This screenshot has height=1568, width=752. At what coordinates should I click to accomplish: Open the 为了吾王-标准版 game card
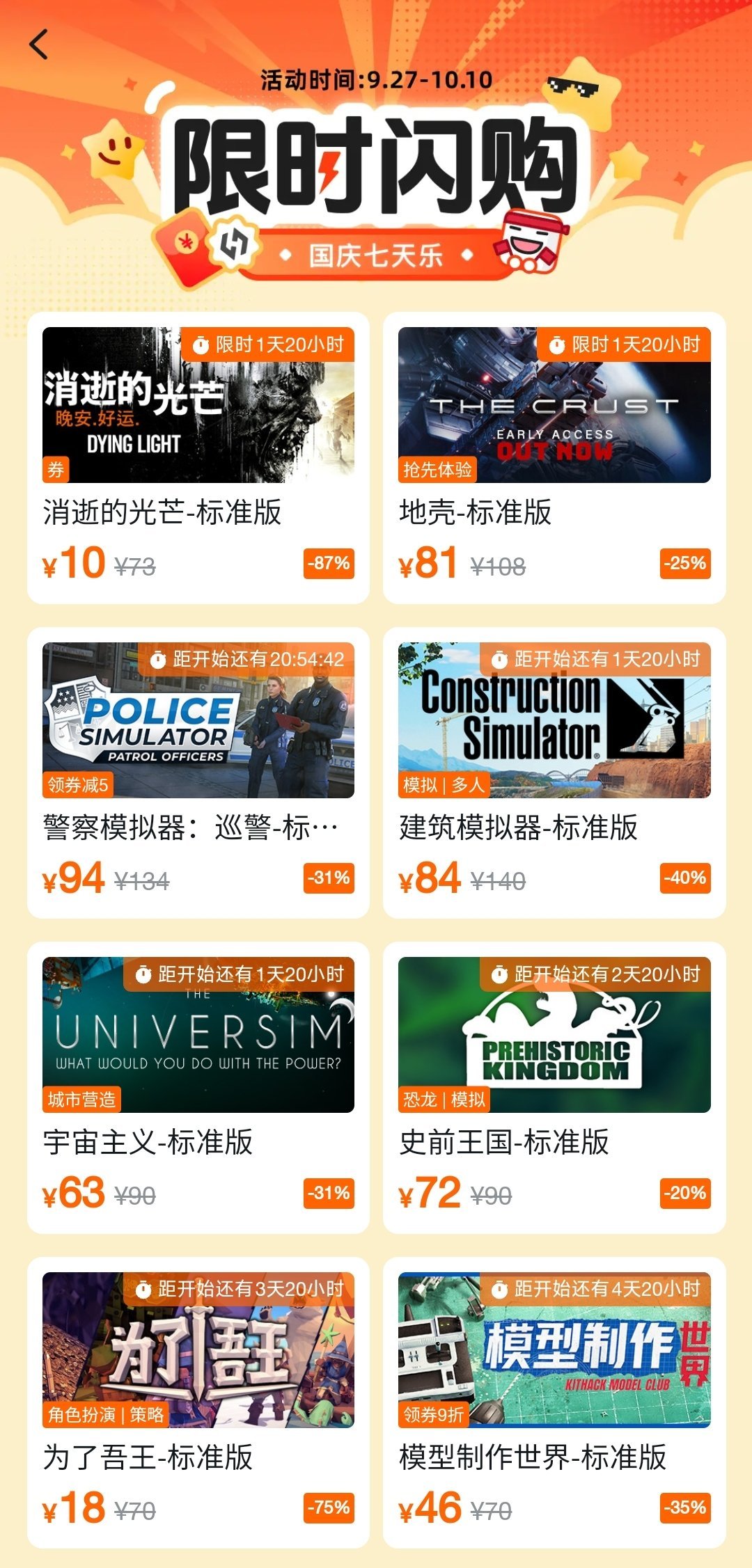tap(198, 1402)
